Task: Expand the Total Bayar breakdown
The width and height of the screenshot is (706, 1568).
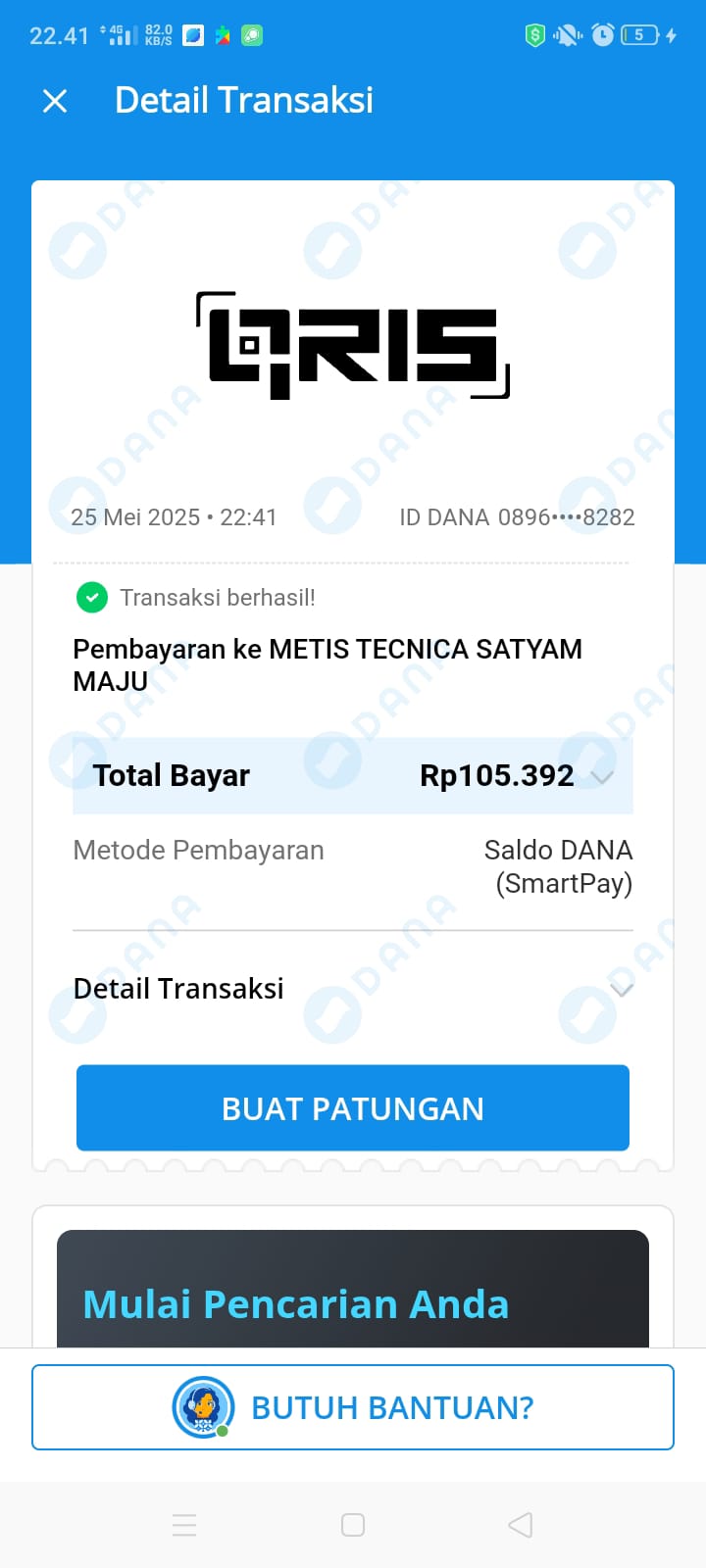Action: (602, 776)
